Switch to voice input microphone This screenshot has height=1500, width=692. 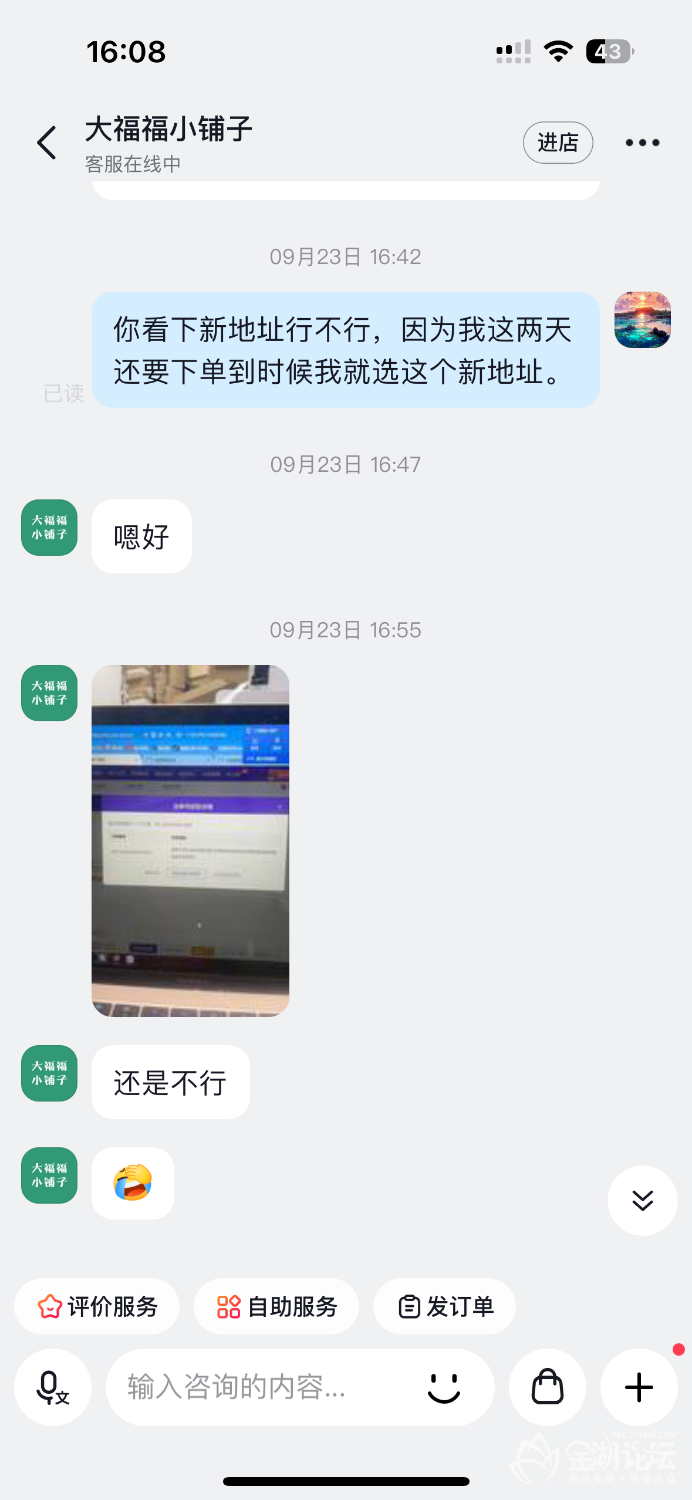52,1387
